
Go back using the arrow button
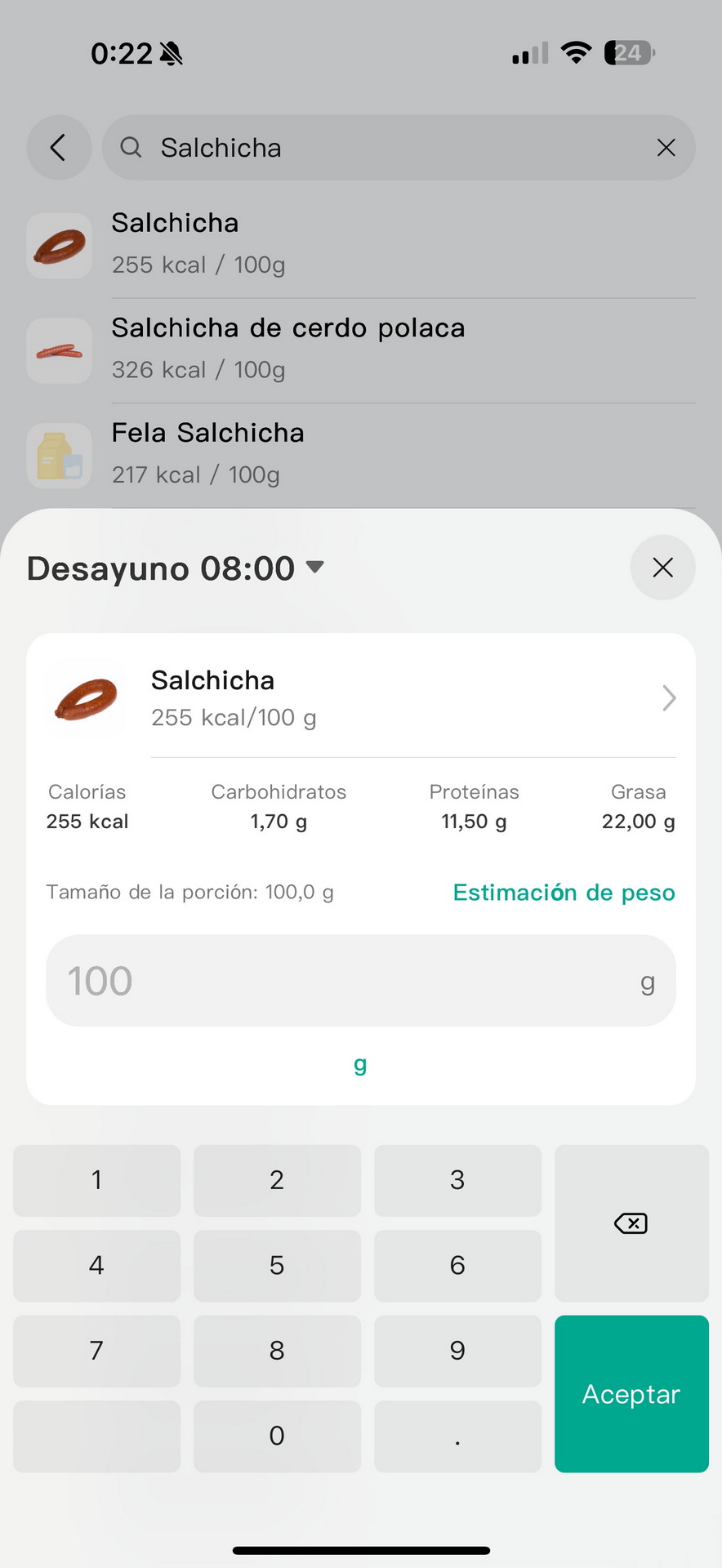(59, 148)
